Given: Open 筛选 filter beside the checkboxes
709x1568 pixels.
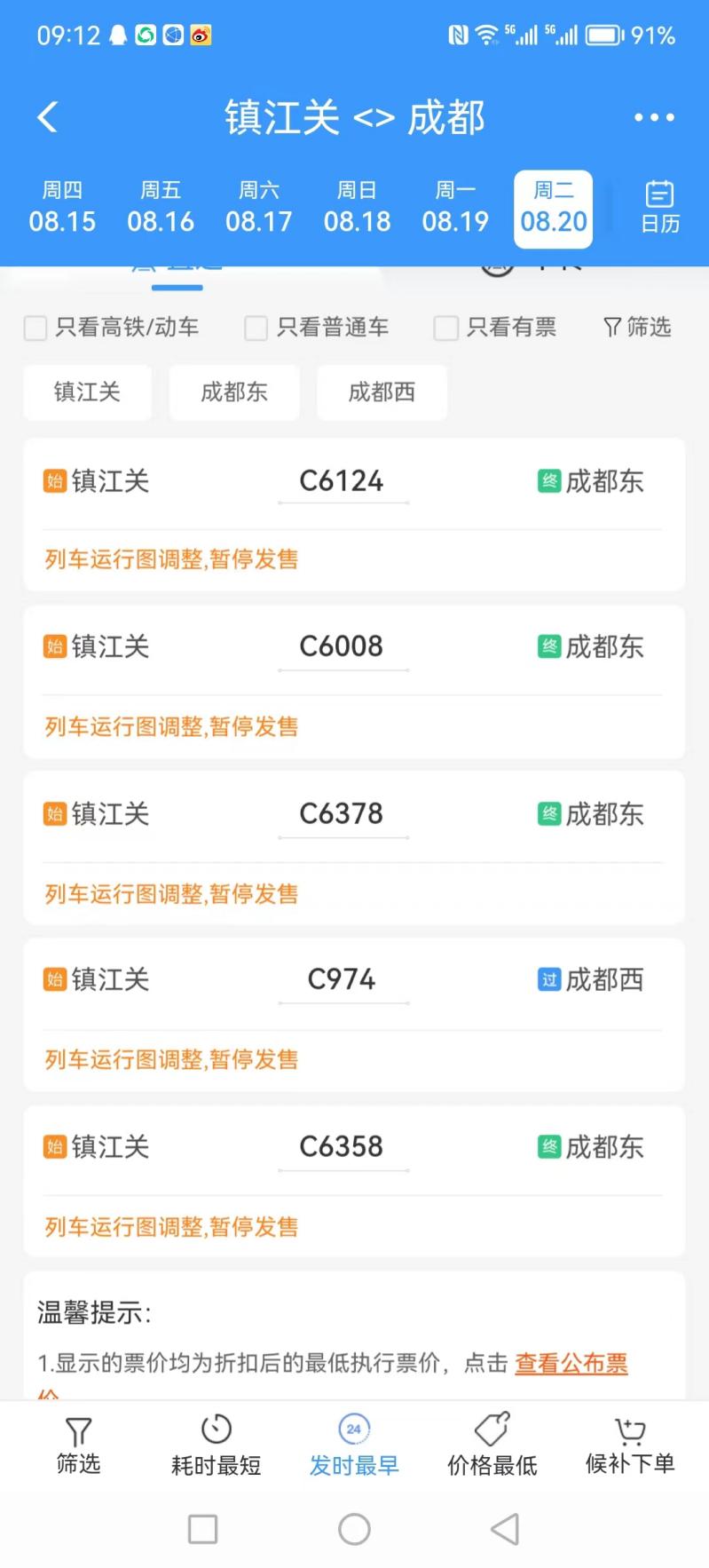Looking at the screenshot, I should click(x=637, y=328).
